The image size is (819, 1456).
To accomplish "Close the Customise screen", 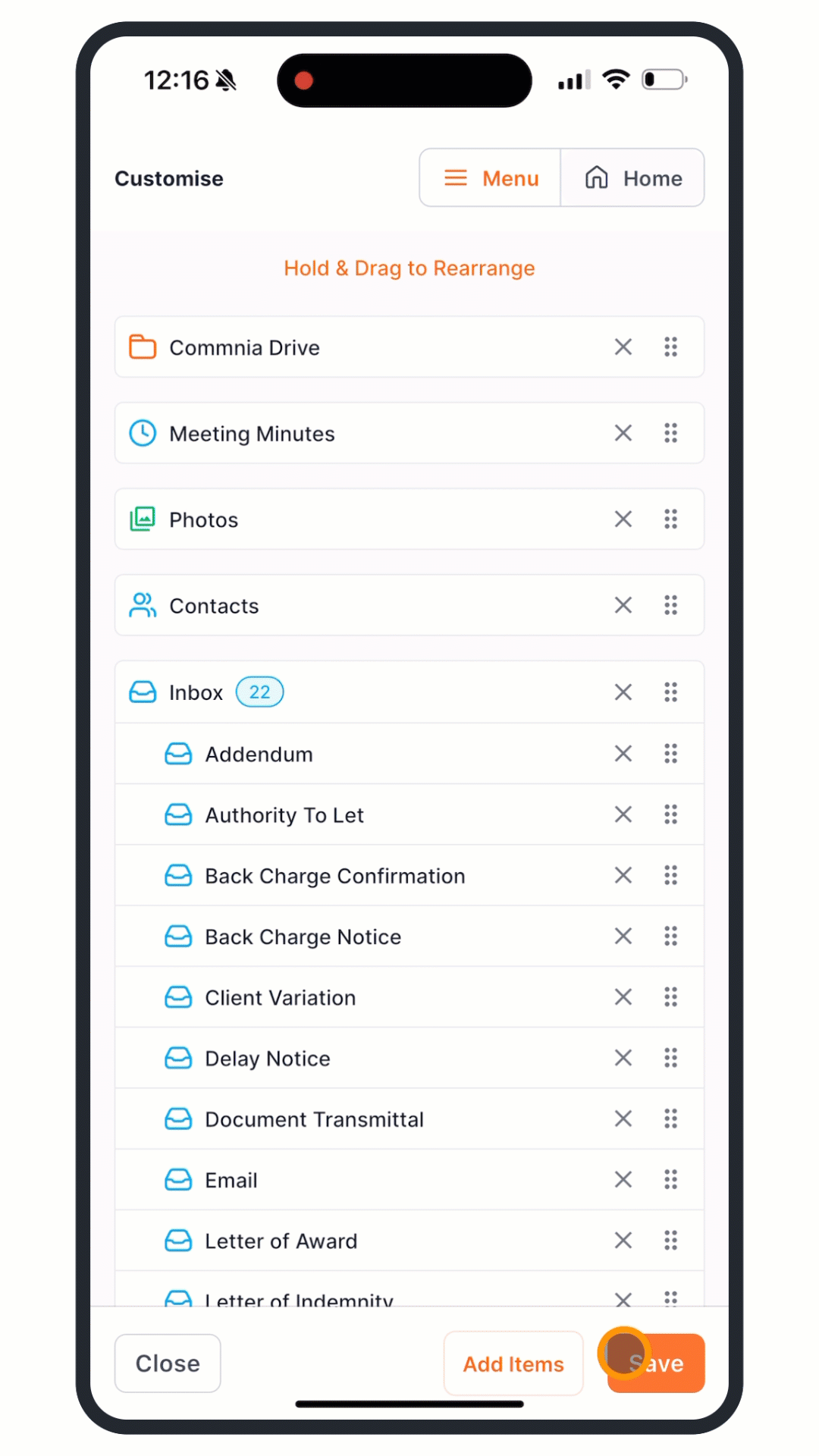I will click(x=168, y=1363).
